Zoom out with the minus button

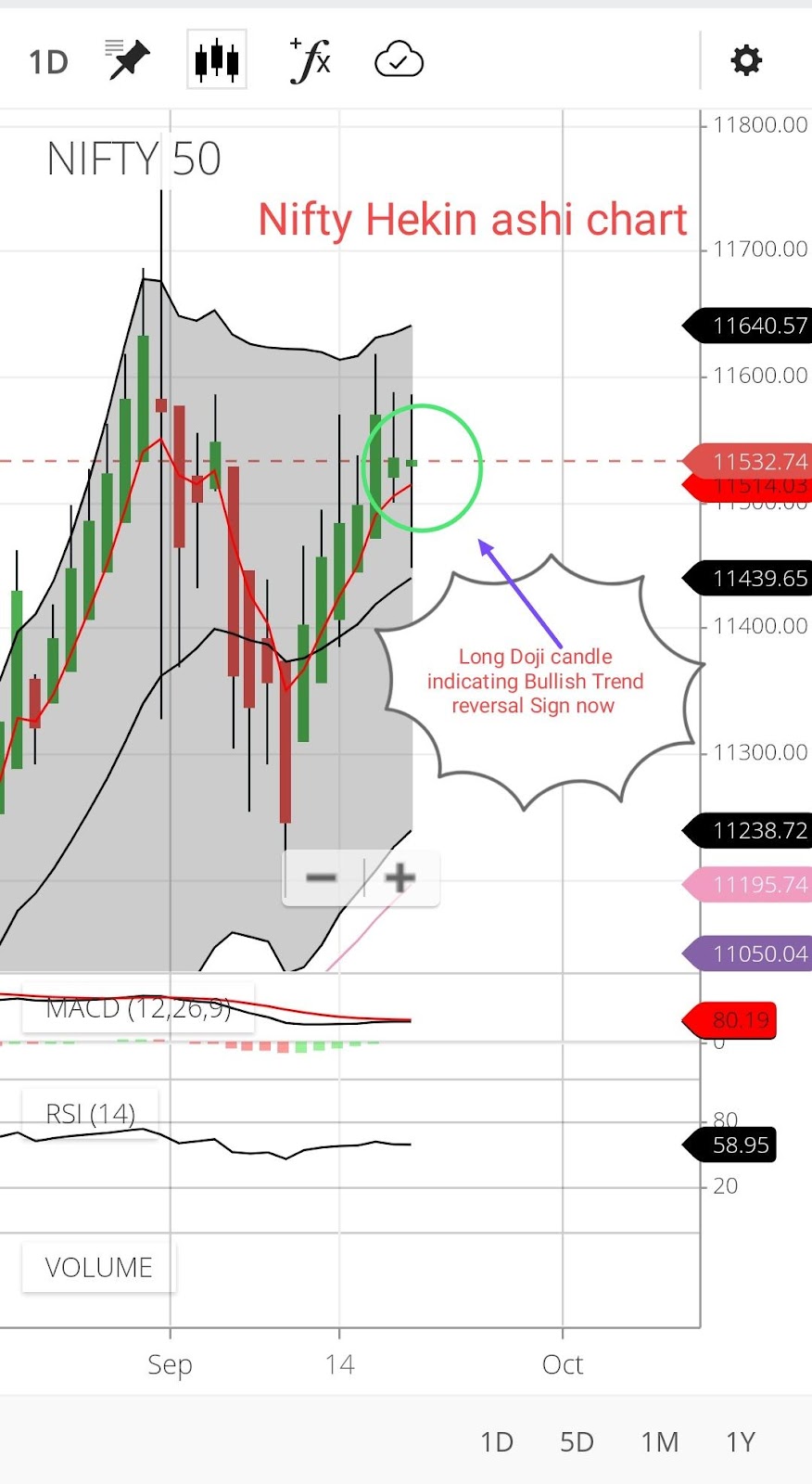coord(322,877)
